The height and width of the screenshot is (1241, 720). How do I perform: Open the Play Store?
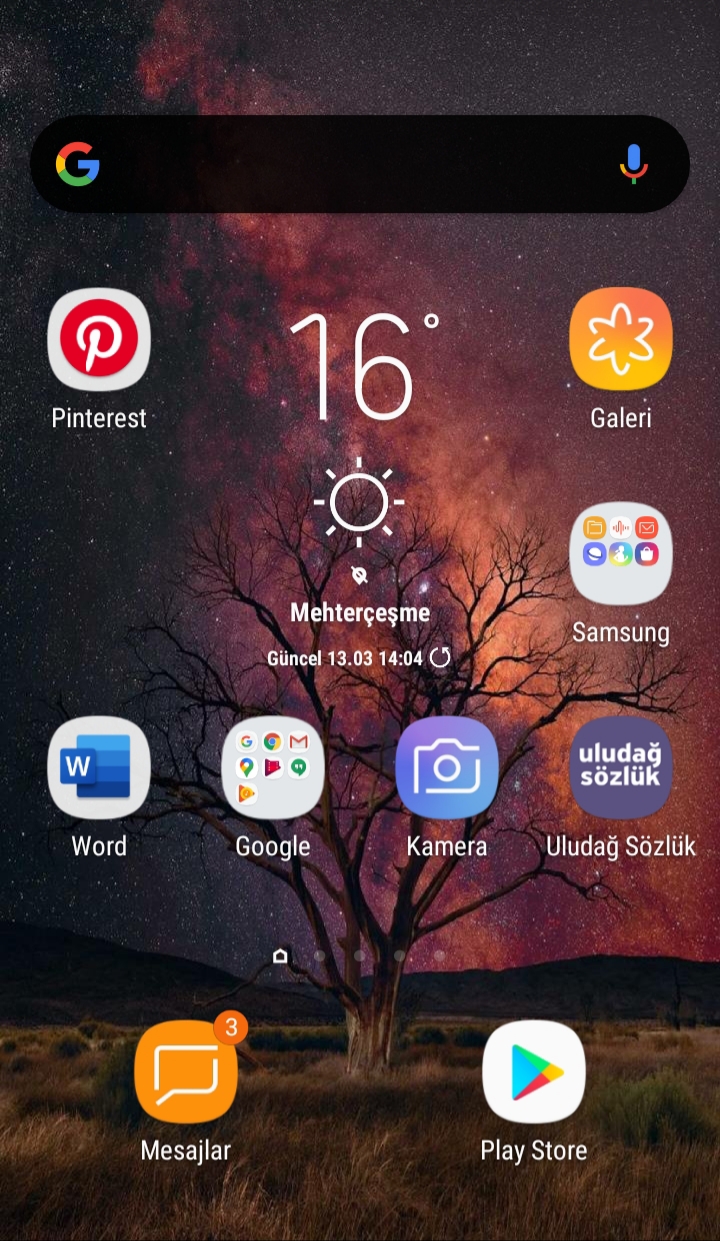tap(533, 1072)
